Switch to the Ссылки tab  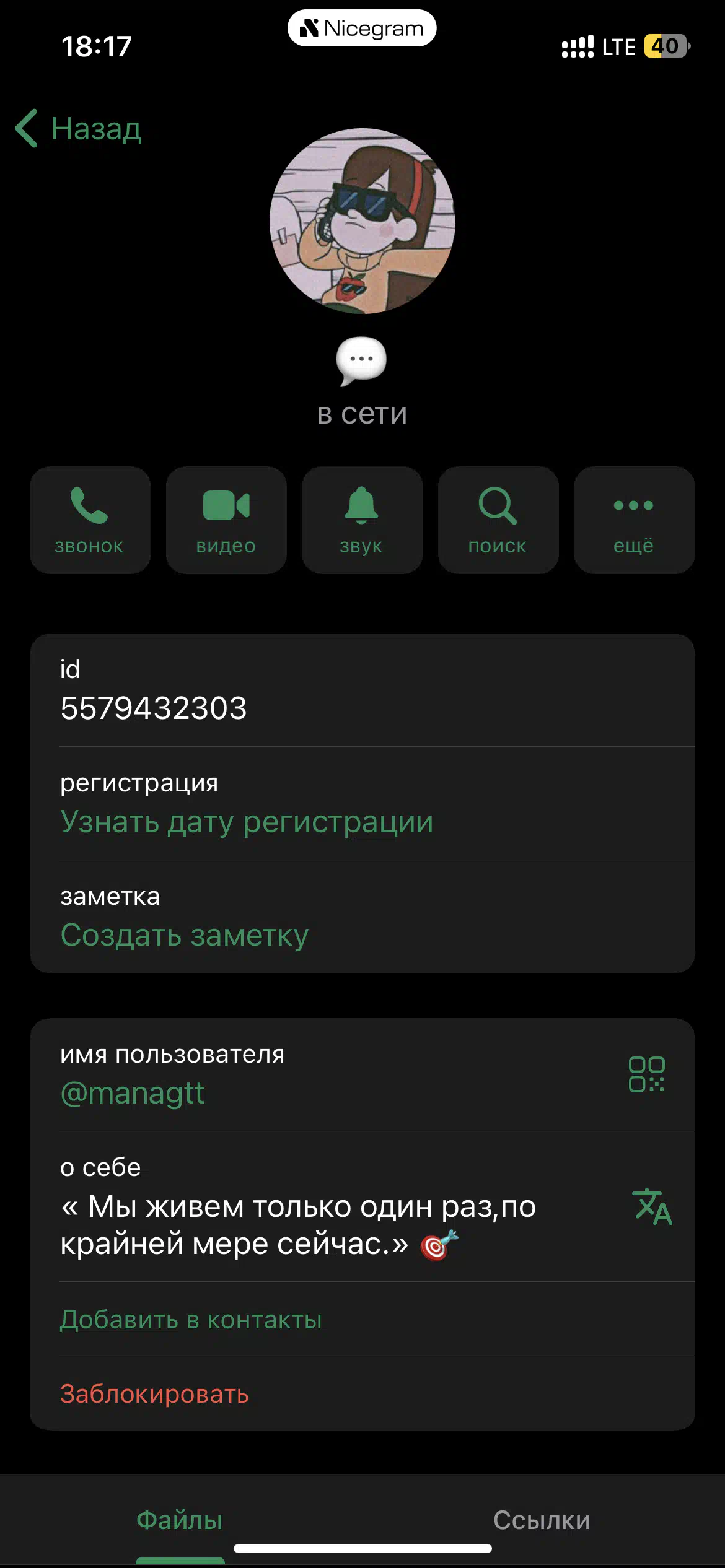coord(542,1520)
